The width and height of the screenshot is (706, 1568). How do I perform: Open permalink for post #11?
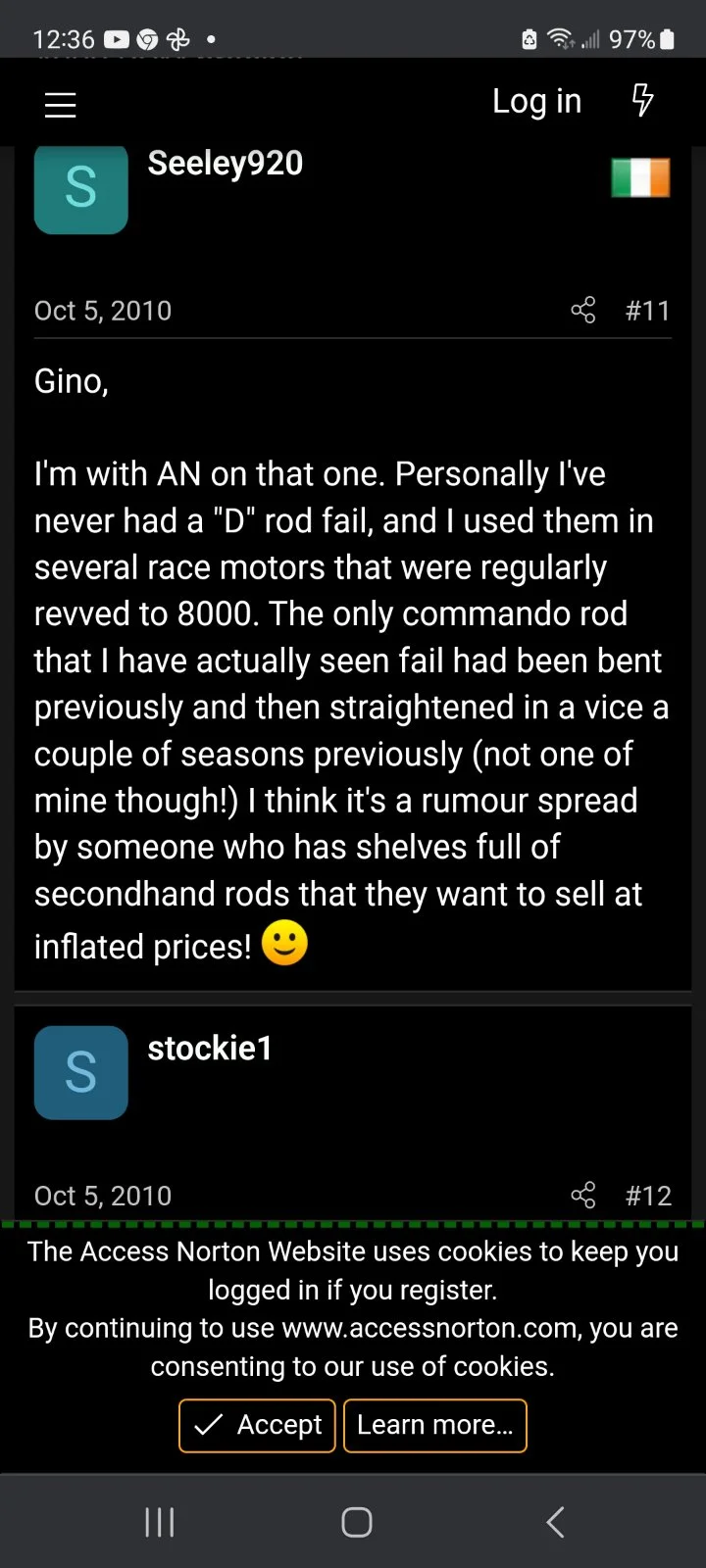pyautogui.click(x=648, y=311)
